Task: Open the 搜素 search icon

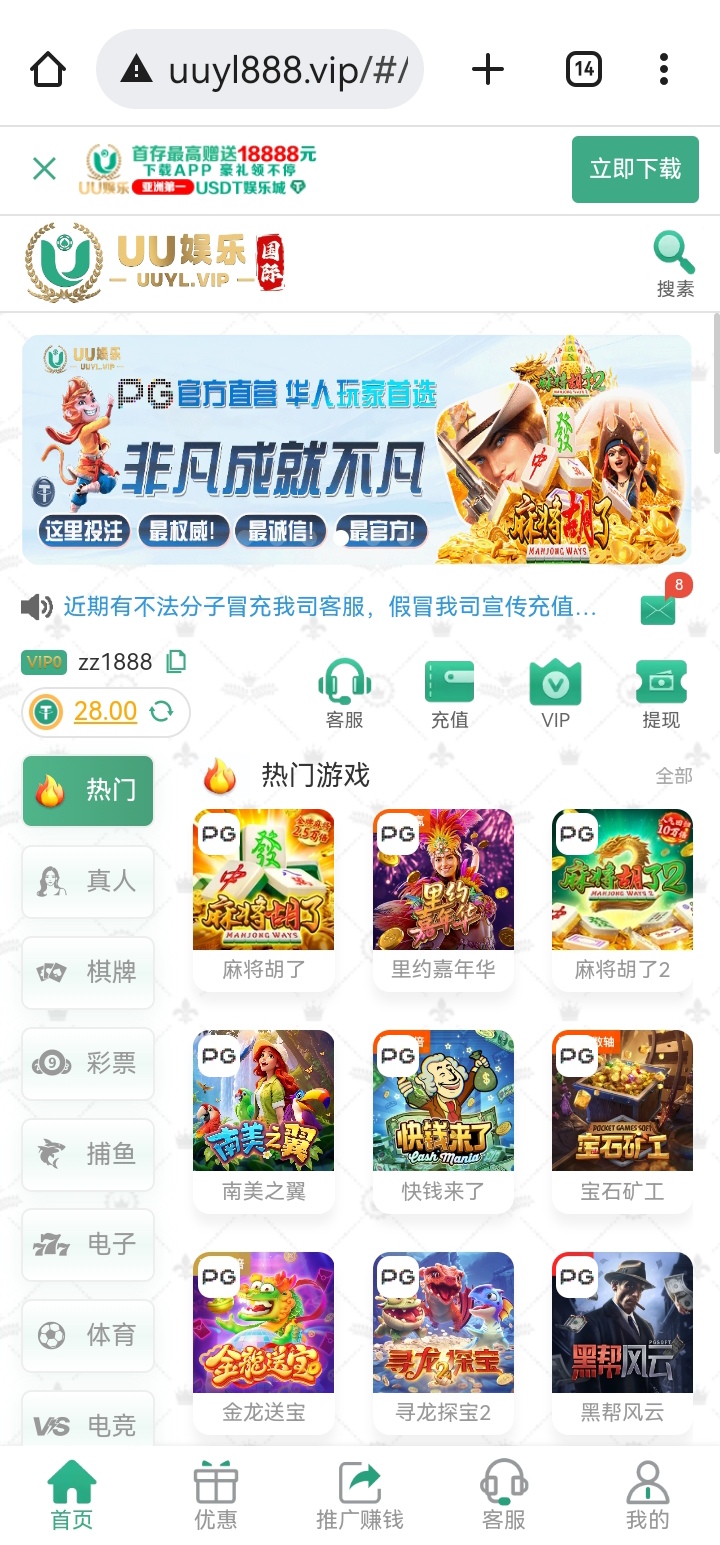Action: tap(675, 263)
